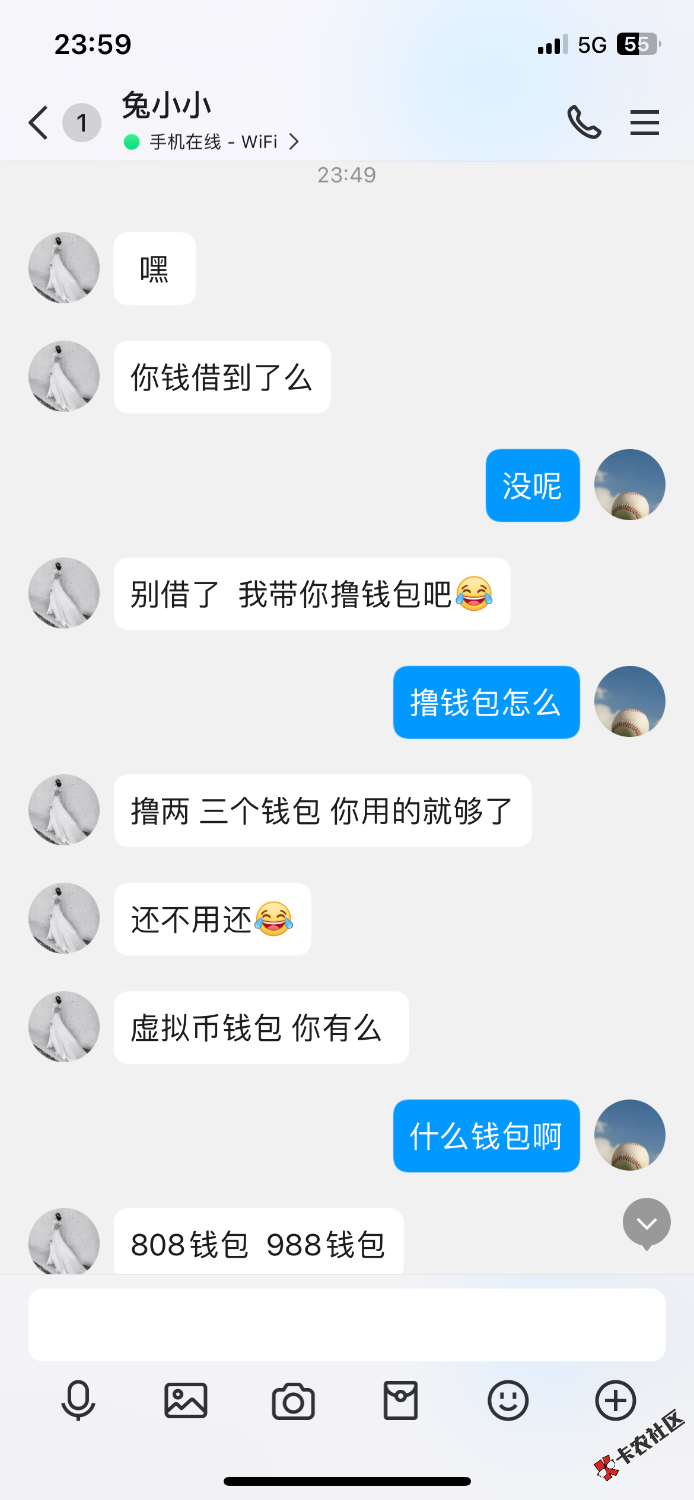Open the photo gallery picker
694x1500 pixels.
pos(186,1401)
